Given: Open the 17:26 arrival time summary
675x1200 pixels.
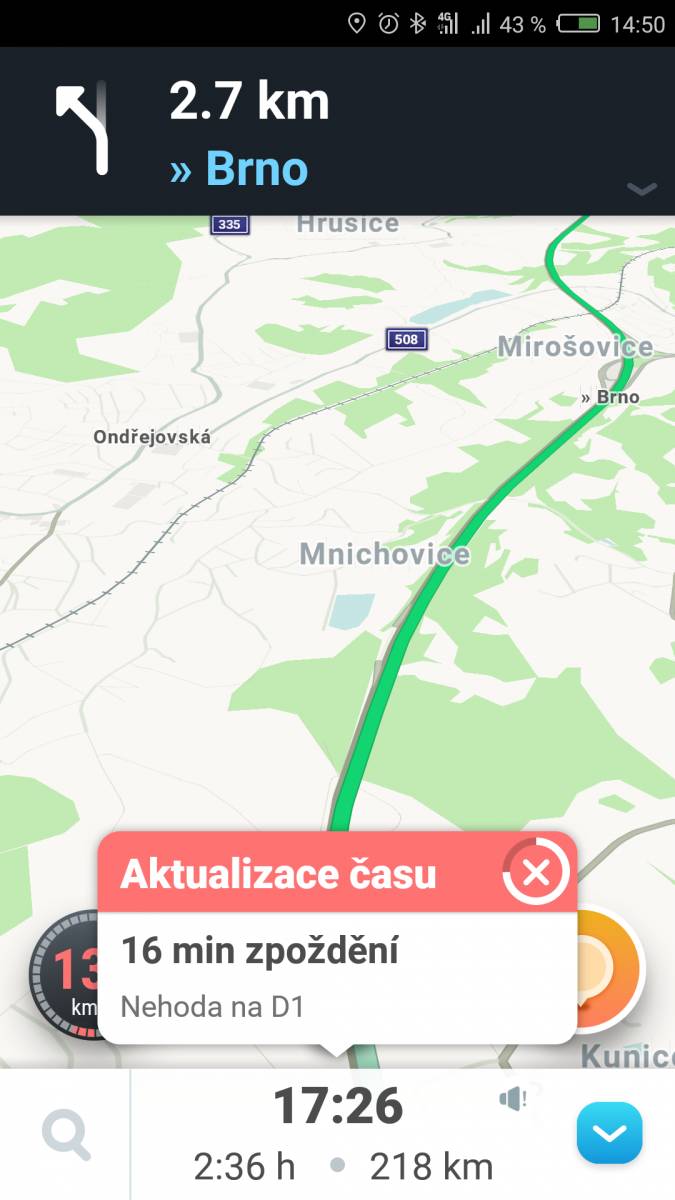Looking at the screenshot, I should tap(338, 1105).
